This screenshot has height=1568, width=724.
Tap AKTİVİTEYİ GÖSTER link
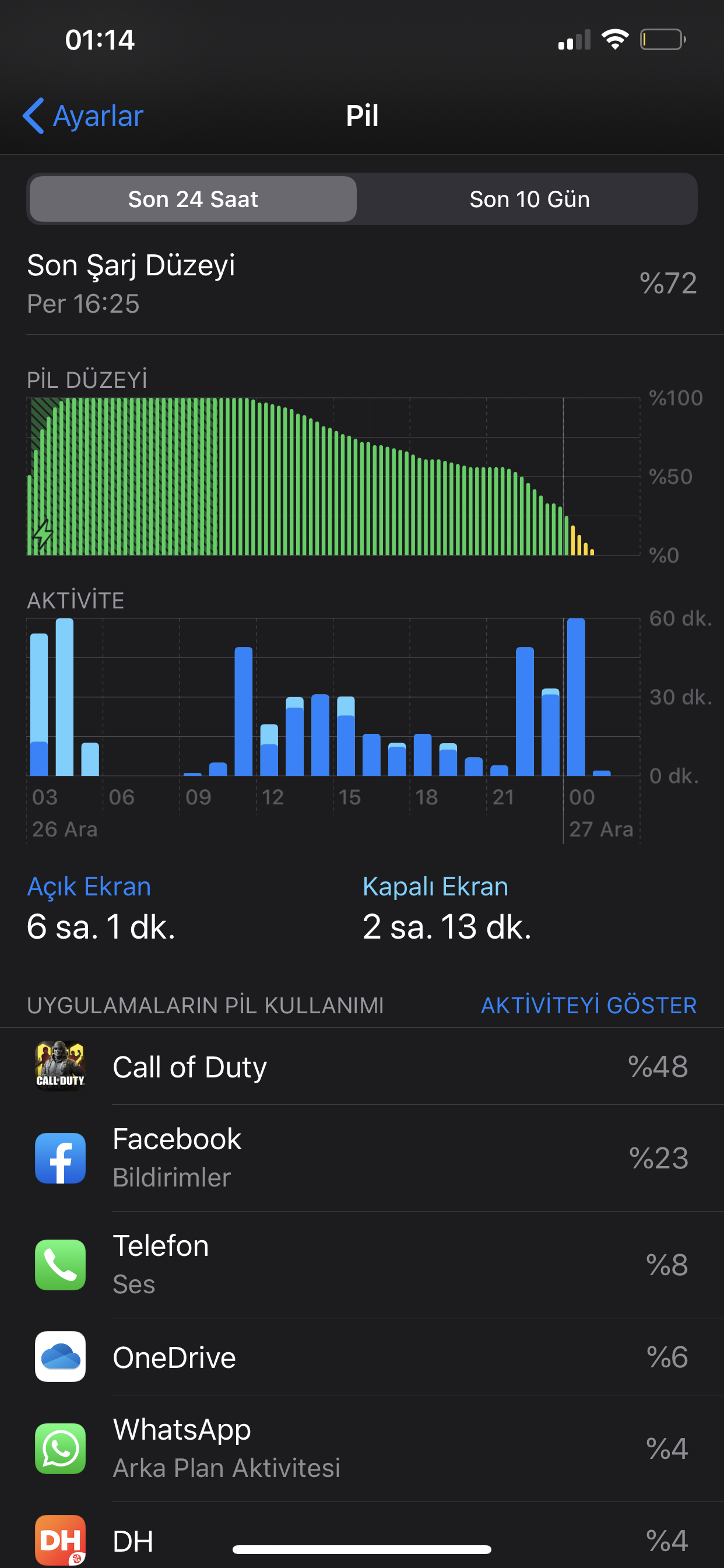tap(588, 1005)
